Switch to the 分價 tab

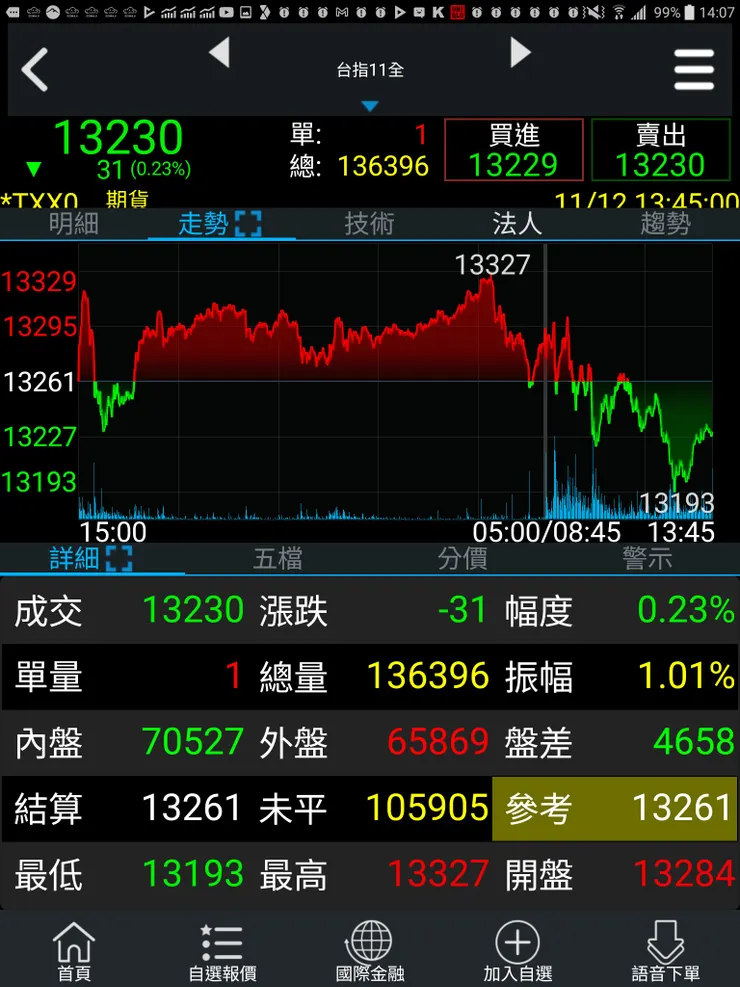click(x=462, y=558)
